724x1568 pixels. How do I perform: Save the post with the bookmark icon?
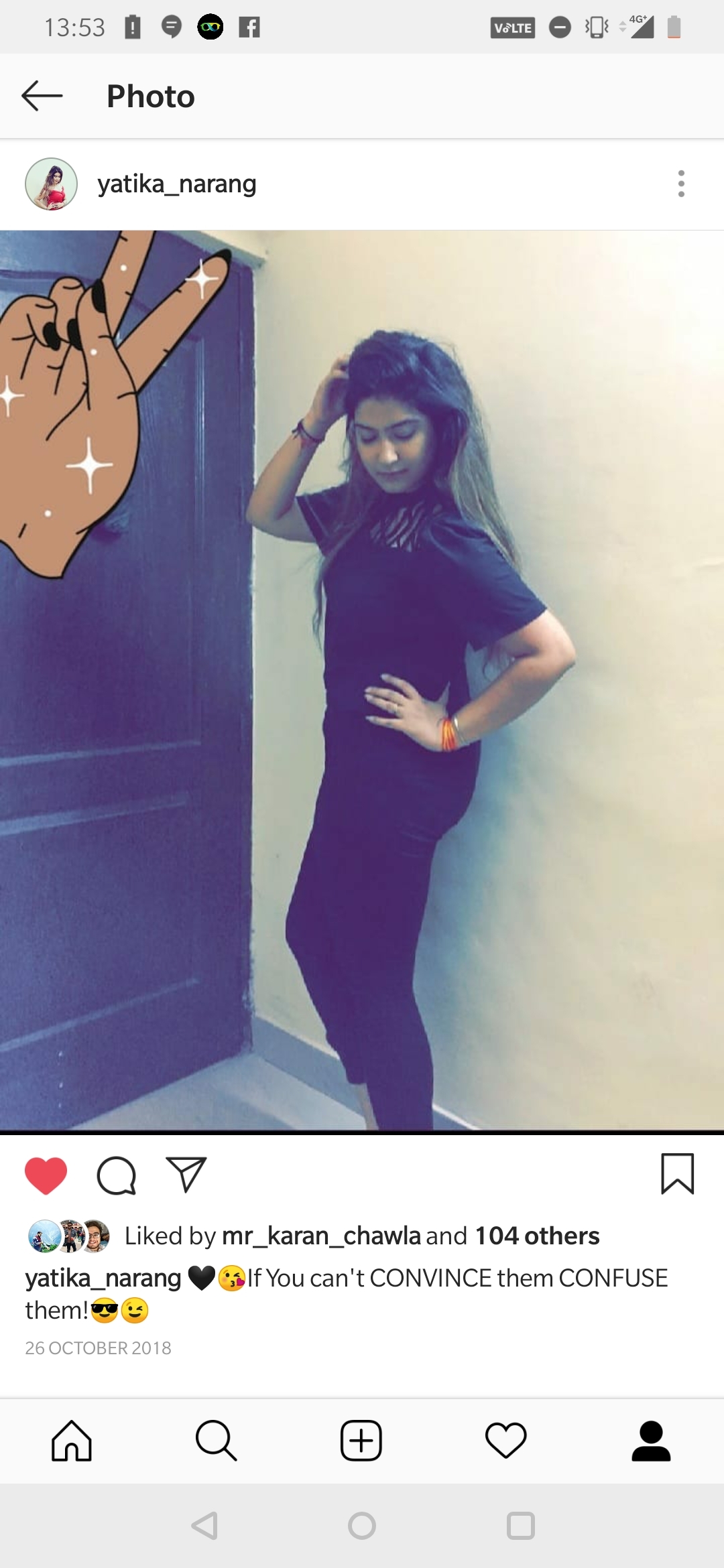[x=677, y=1174]
